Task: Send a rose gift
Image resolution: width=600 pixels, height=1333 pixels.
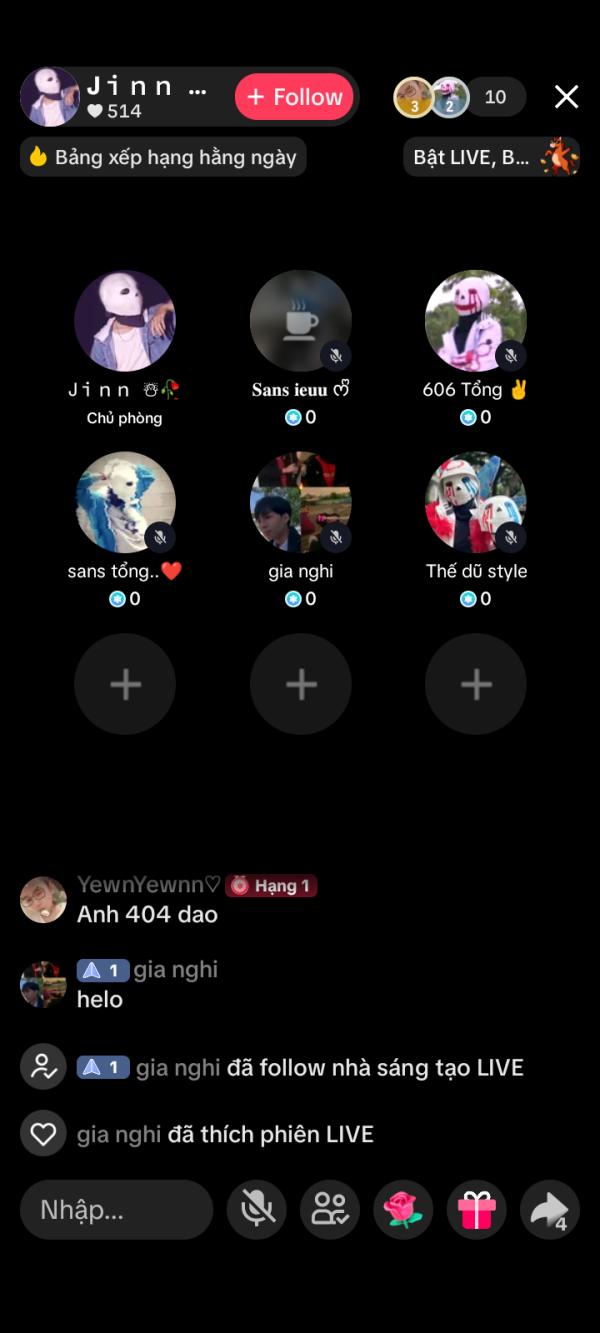Action: pos(403,1210)
